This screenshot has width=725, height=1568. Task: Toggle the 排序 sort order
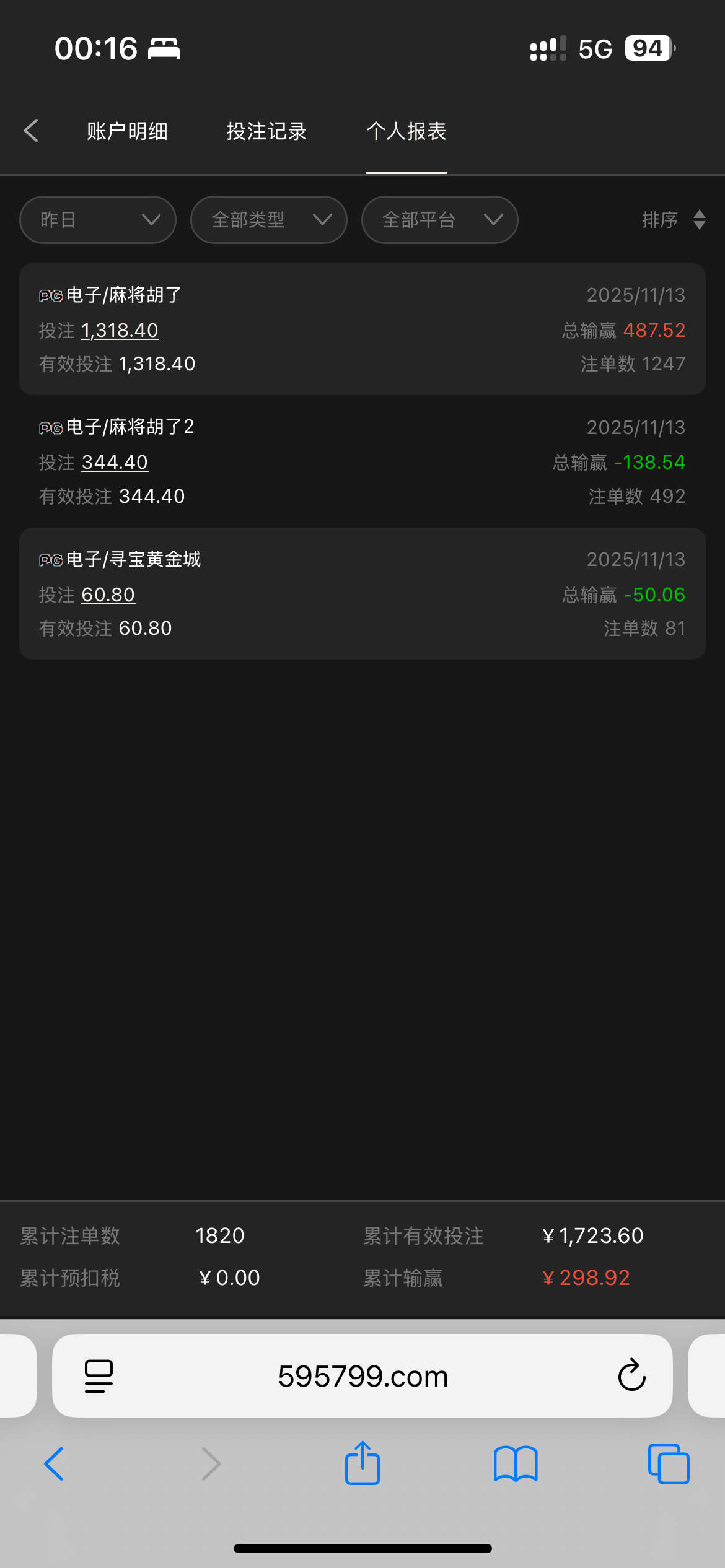pyautogui.click(x=673, y=220)
